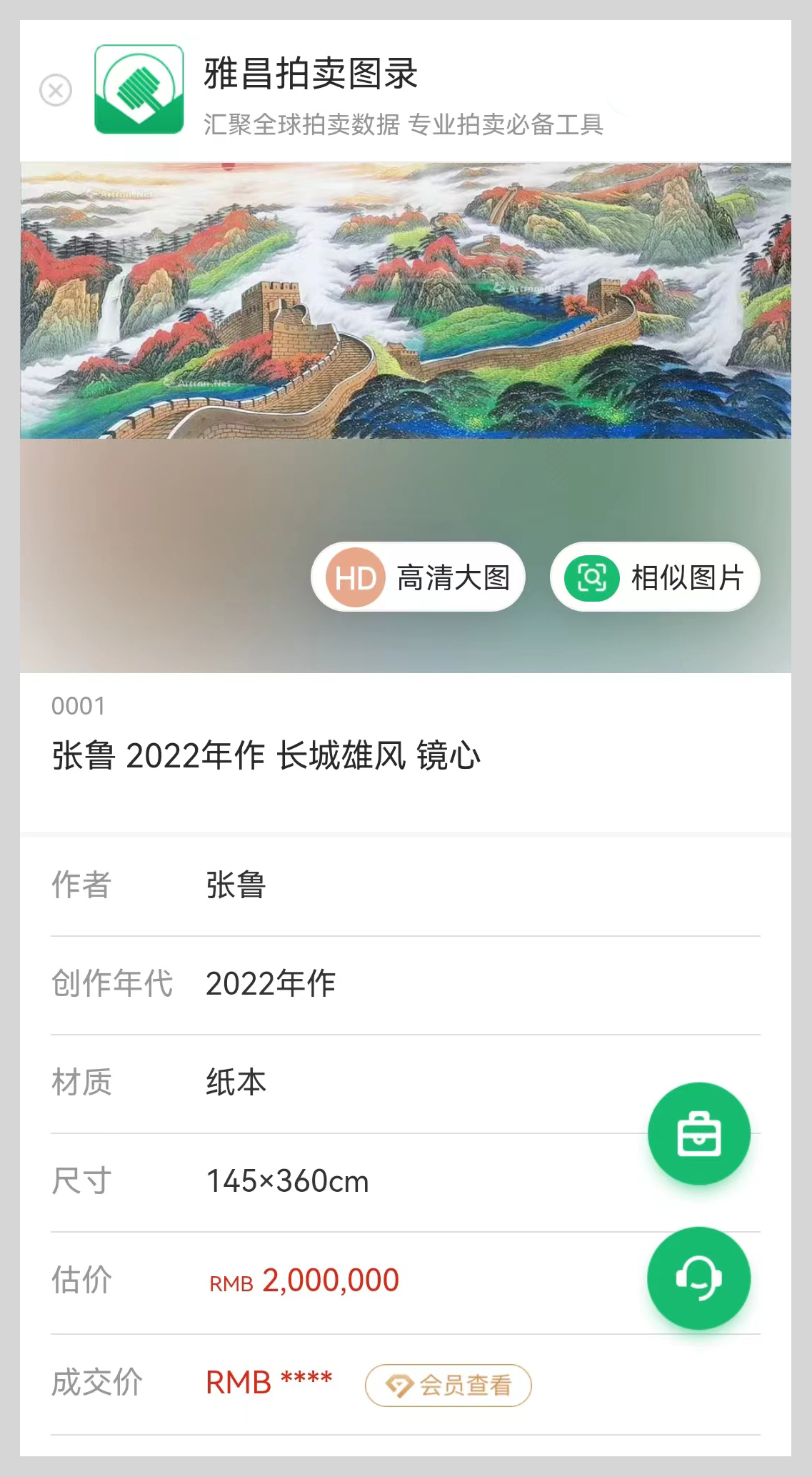The width and height of the screenshot is (812, 1477).
Task: Tap the green briefcase floating button
Action: click(698, 1134)
